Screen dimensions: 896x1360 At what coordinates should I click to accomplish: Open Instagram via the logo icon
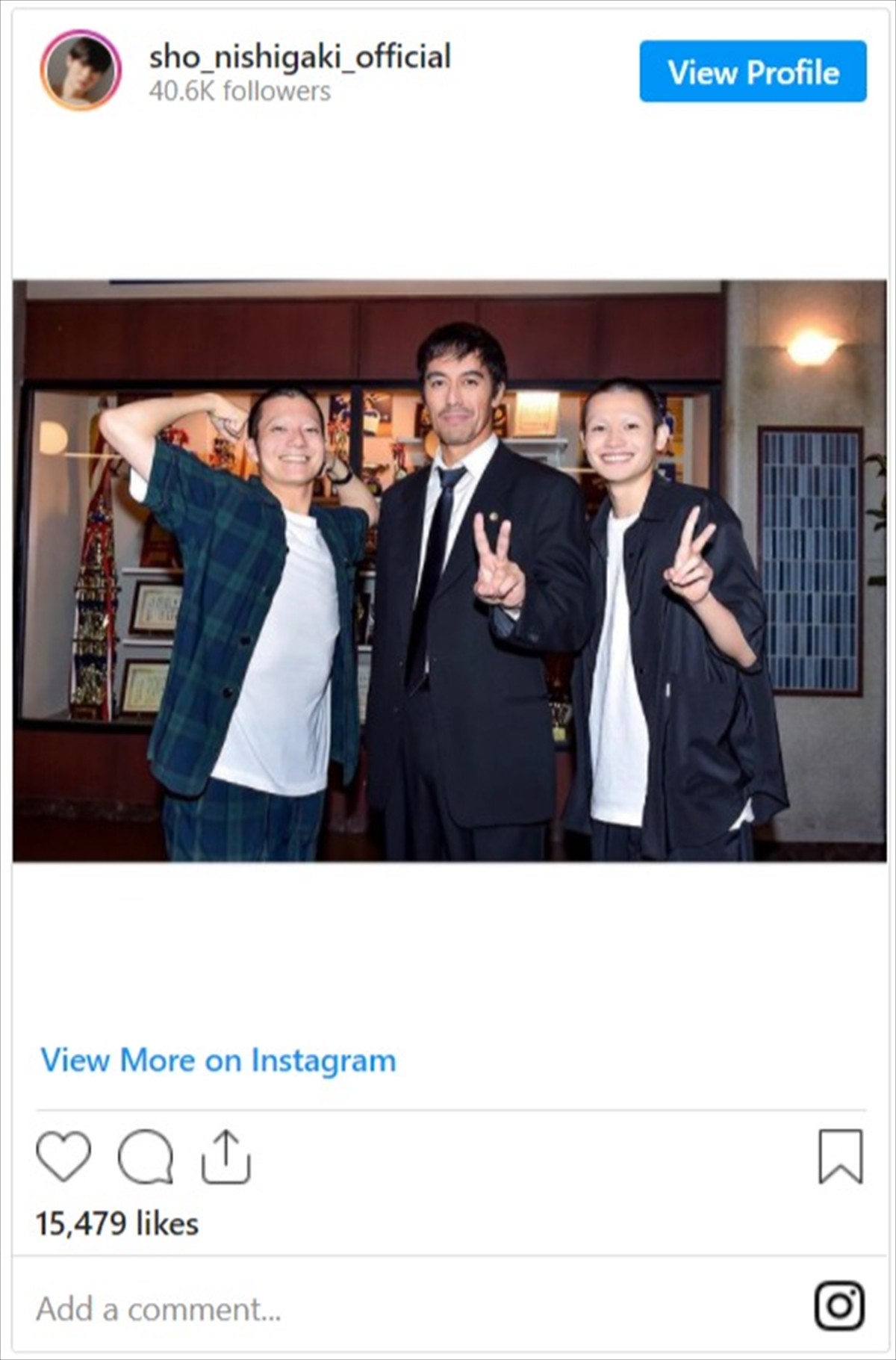839,1305
